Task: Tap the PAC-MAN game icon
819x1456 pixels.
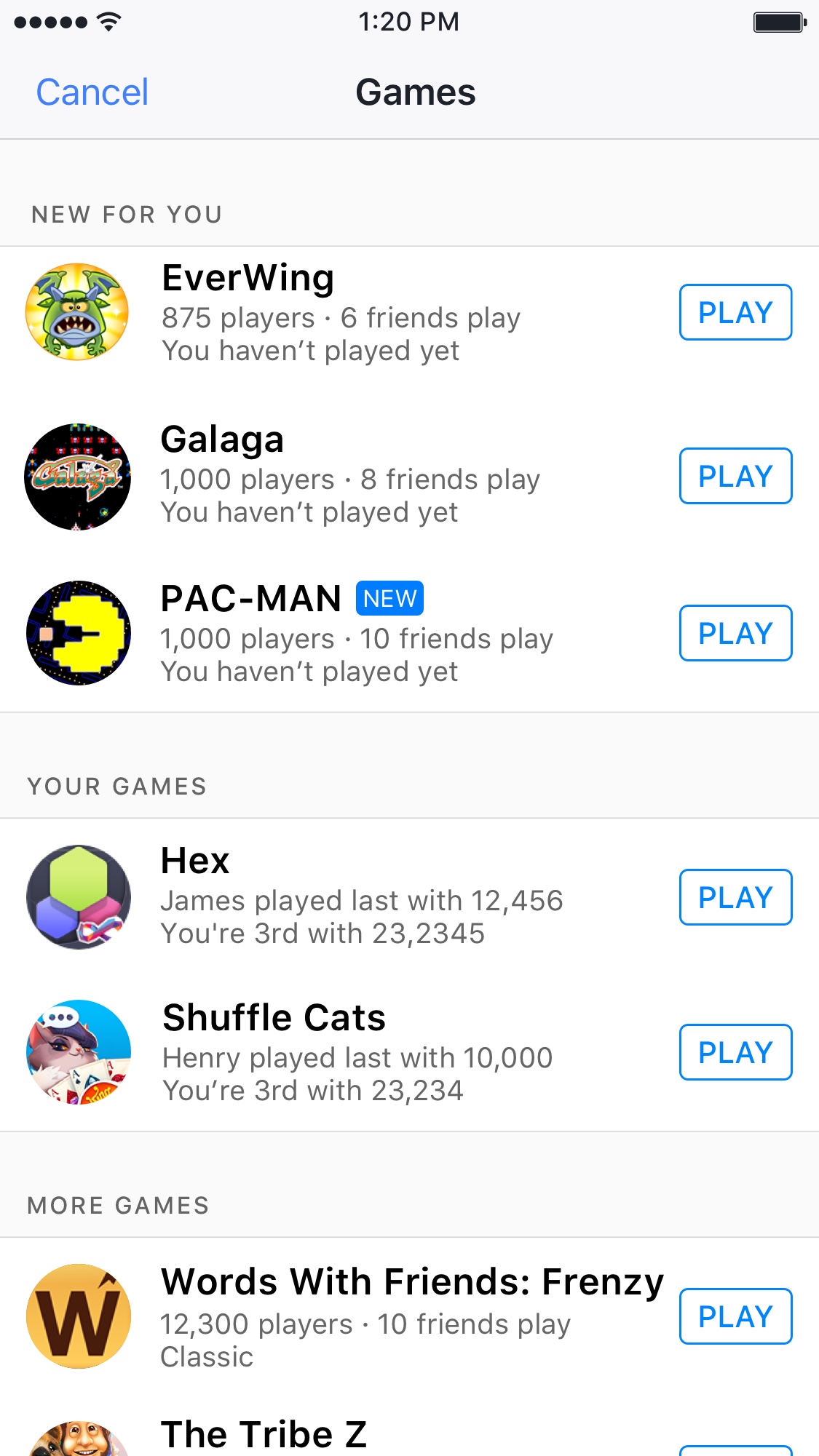Action: (77, 632)
